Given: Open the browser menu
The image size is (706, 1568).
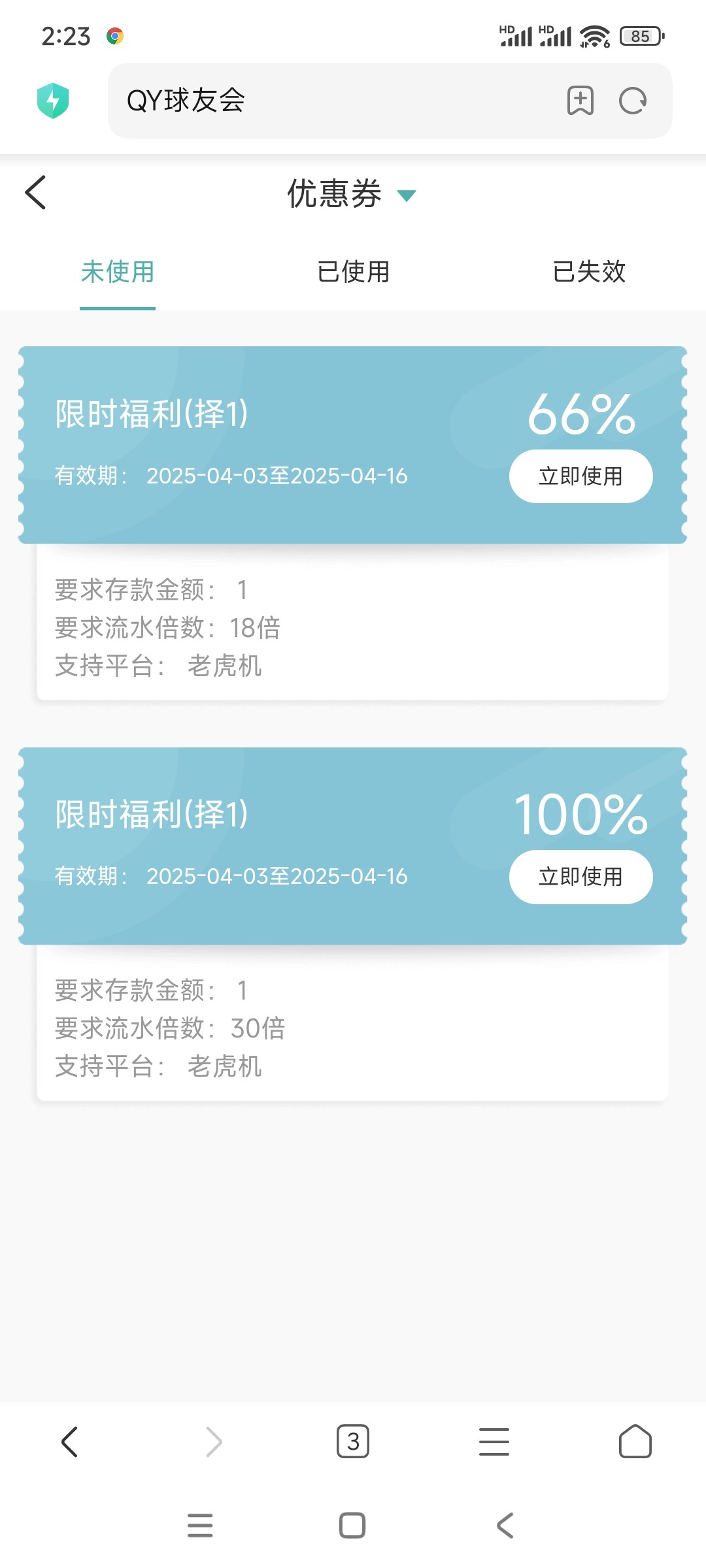Looking at the screenshot, I should pyautogui.click(x=494, y=1441).
